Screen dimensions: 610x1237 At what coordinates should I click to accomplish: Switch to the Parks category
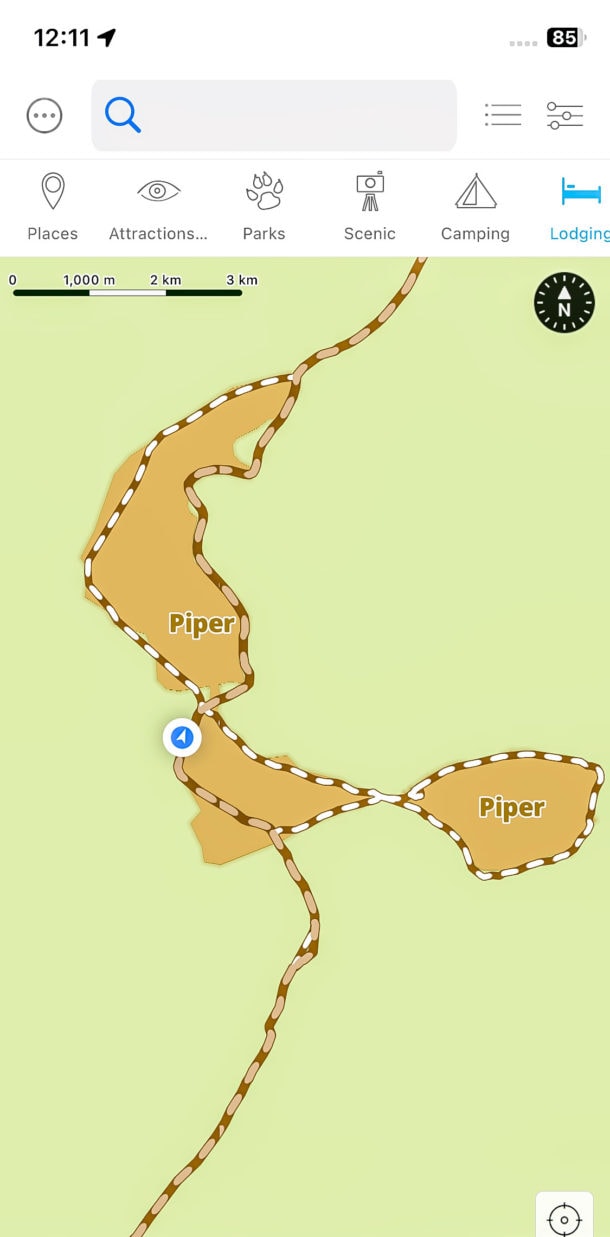click(x=264, y=207)
